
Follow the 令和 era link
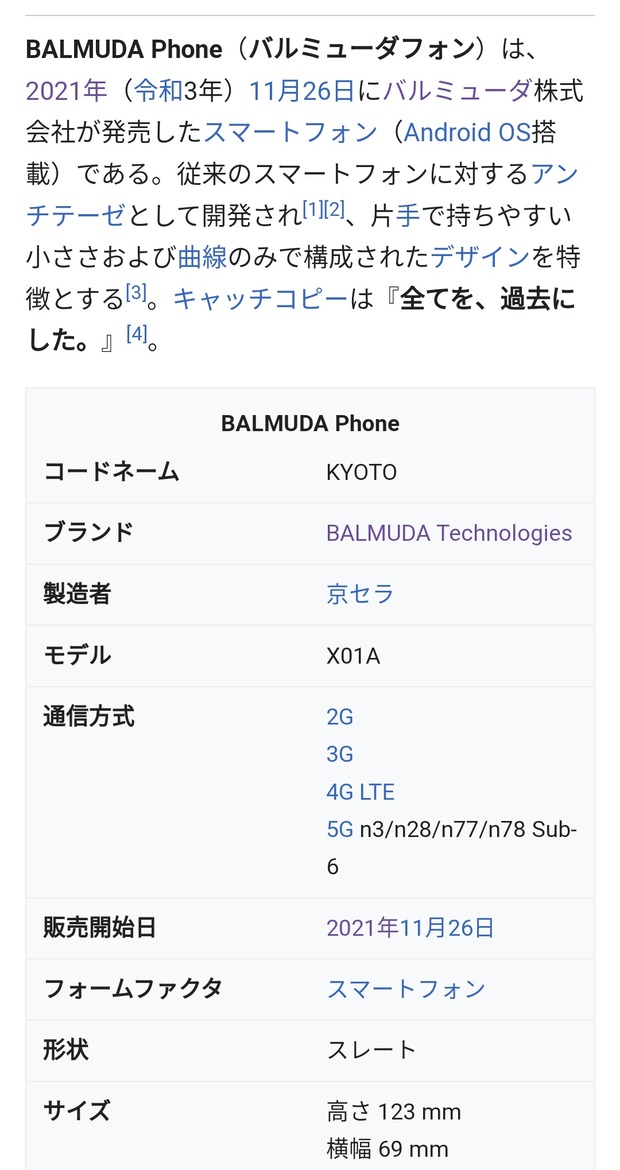[158, 91]
